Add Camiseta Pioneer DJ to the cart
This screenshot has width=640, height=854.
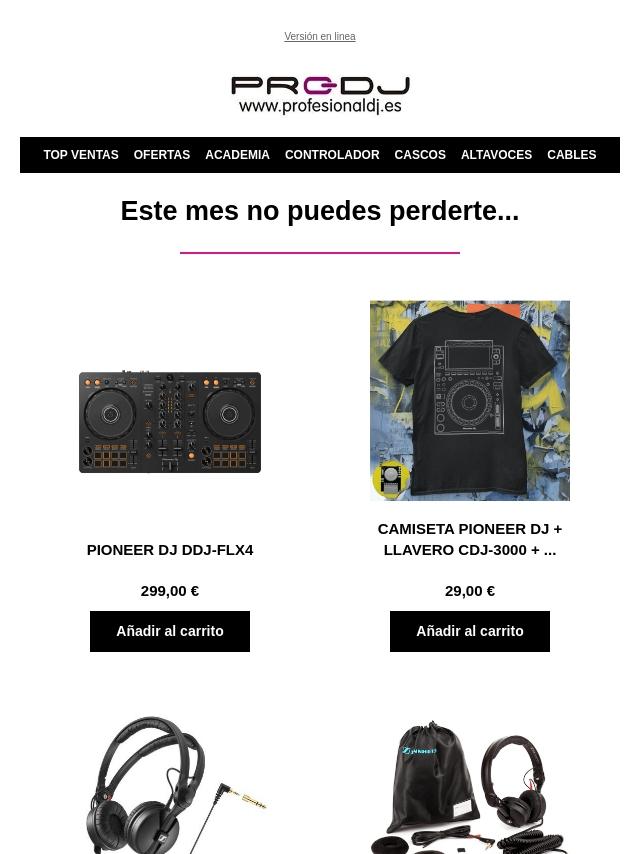pyautogui.click(x=469, y=631)
